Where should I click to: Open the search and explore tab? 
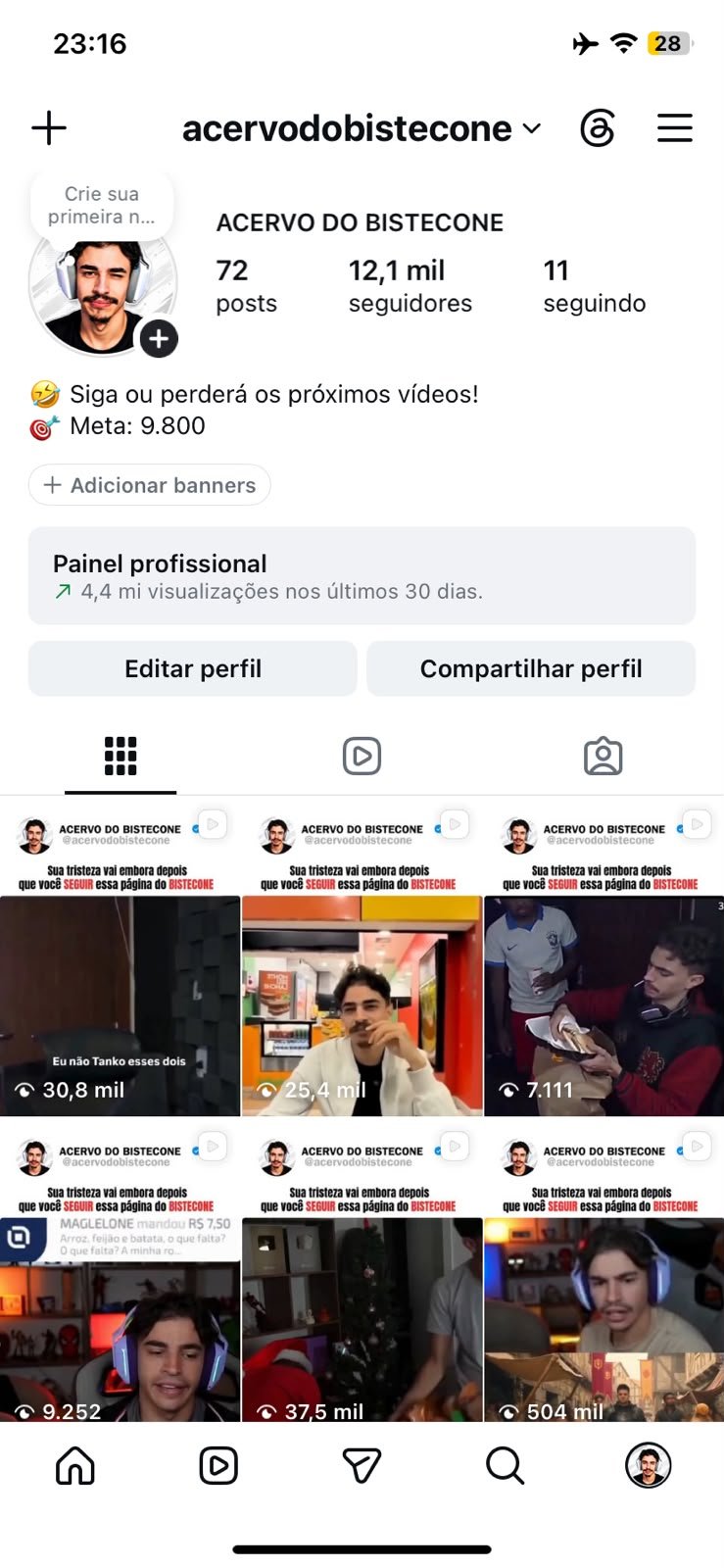[x=505, y=1465]
